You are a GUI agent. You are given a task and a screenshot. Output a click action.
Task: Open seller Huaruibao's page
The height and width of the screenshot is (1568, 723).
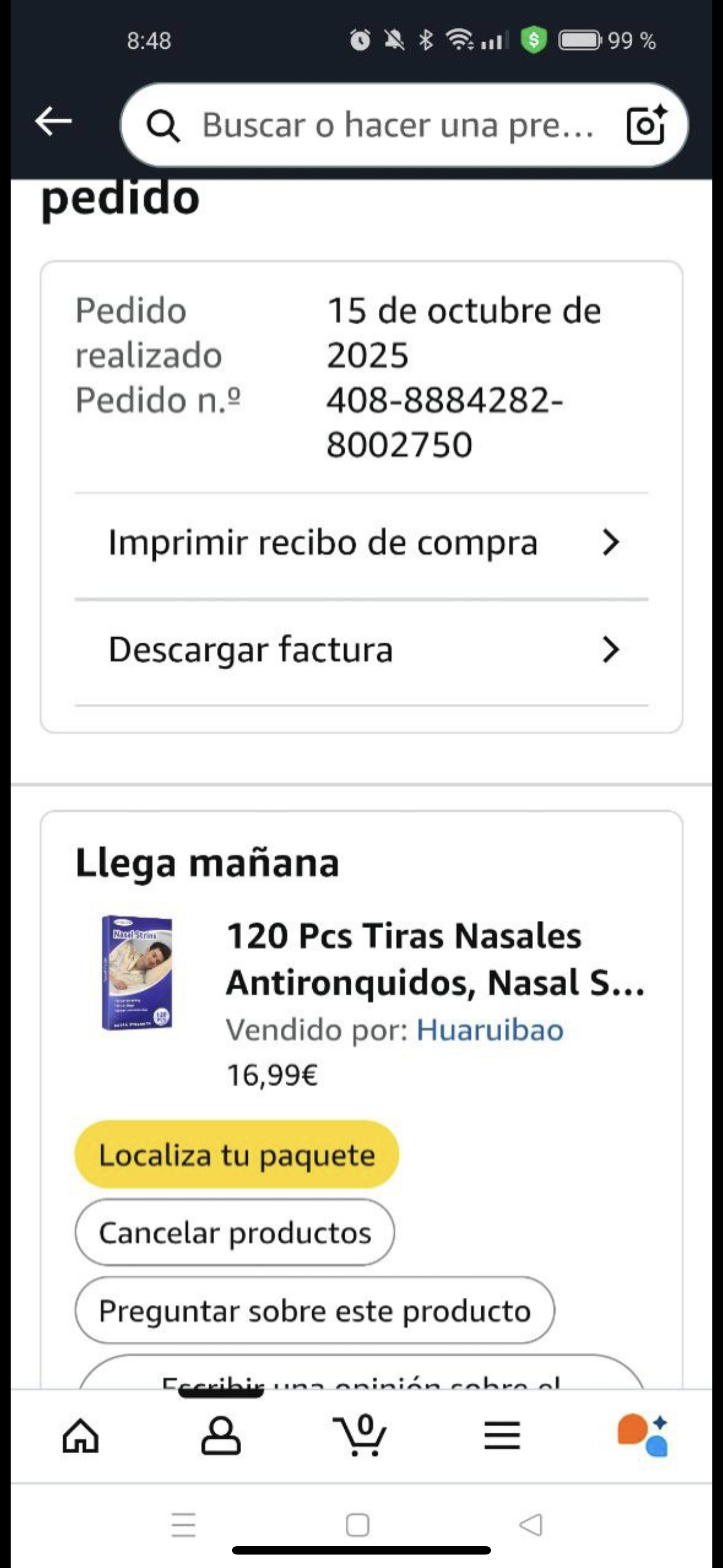[490, 1030]
